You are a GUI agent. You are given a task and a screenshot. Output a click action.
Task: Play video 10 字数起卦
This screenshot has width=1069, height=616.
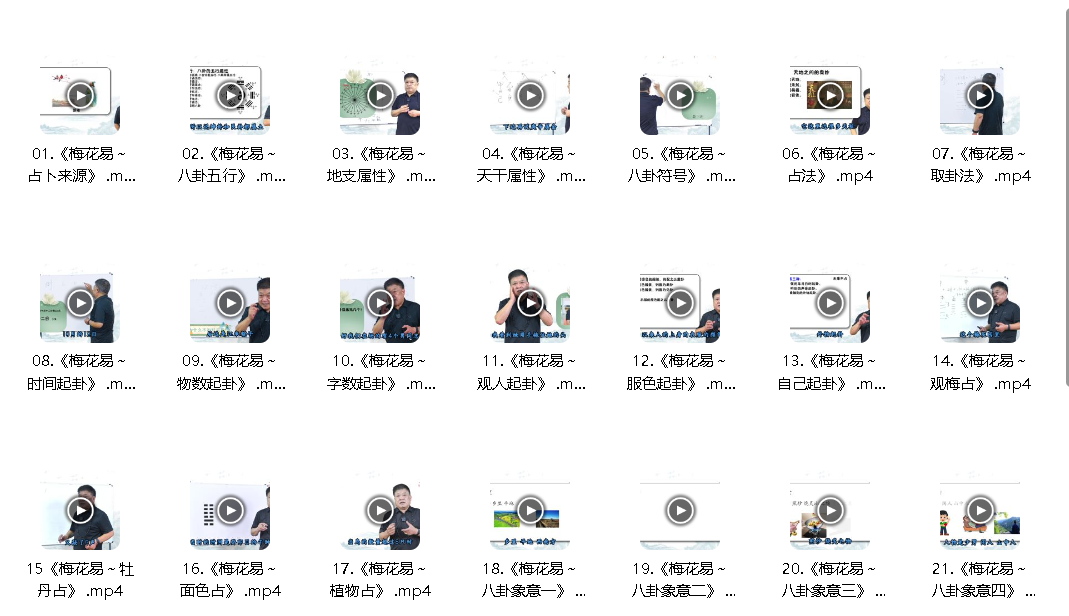click(x=380, y=303)
